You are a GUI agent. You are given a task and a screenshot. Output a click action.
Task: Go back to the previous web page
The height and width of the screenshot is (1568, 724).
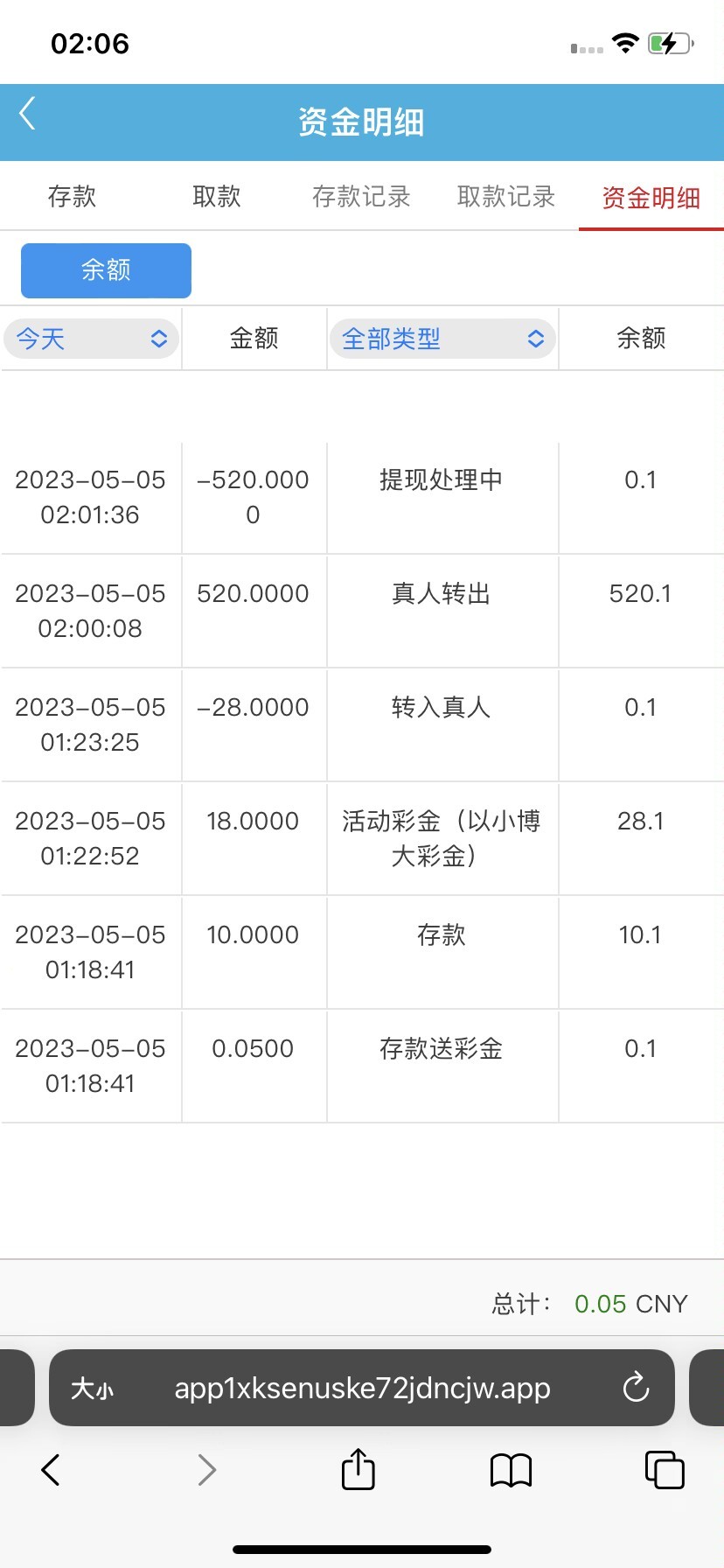coord(51,1470)
